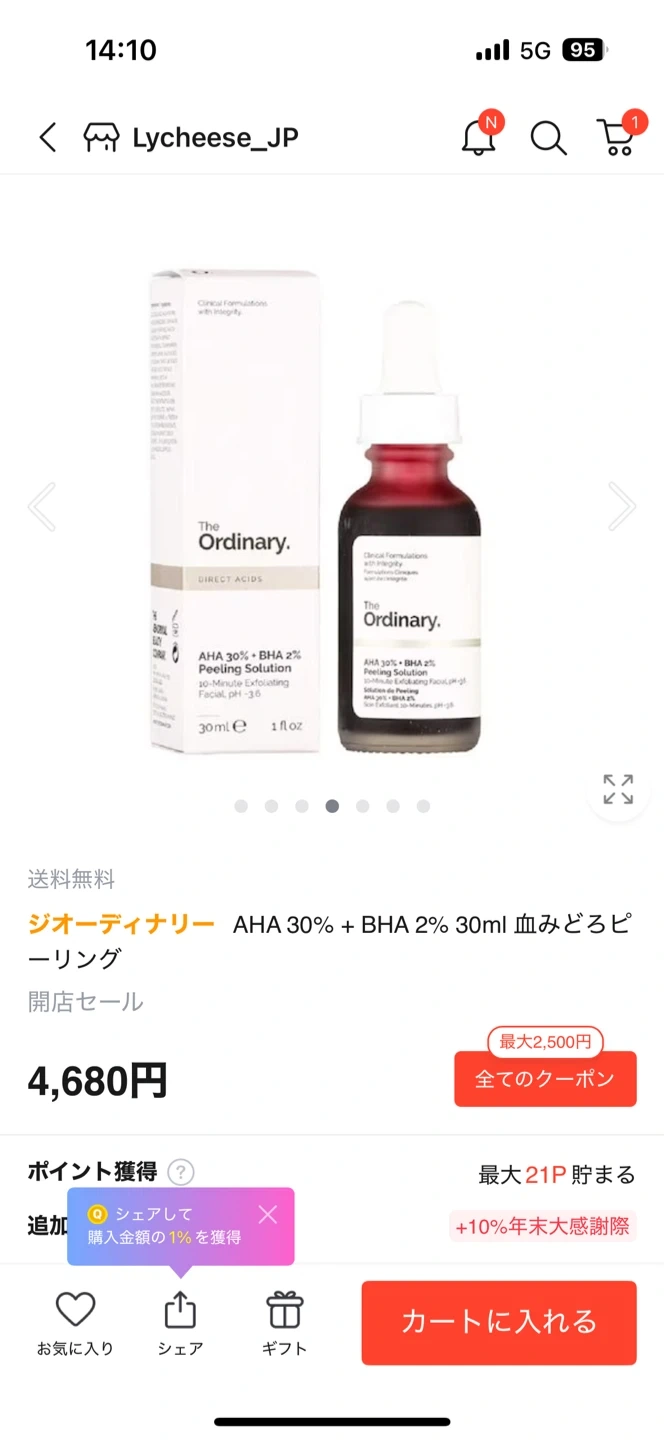Send this product as ギフト

pos(285,1322)
